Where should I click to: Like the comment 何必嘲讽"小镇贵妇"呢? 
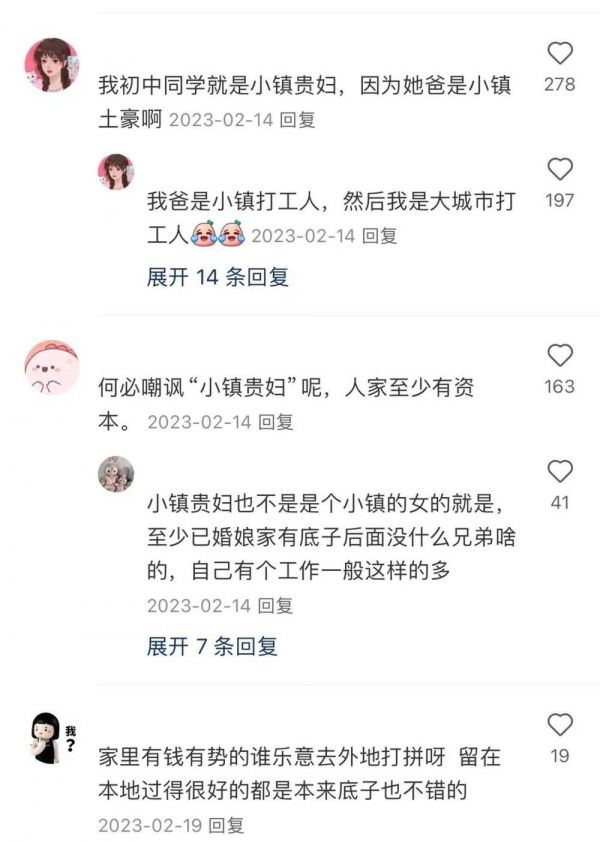tap(561, 355)
